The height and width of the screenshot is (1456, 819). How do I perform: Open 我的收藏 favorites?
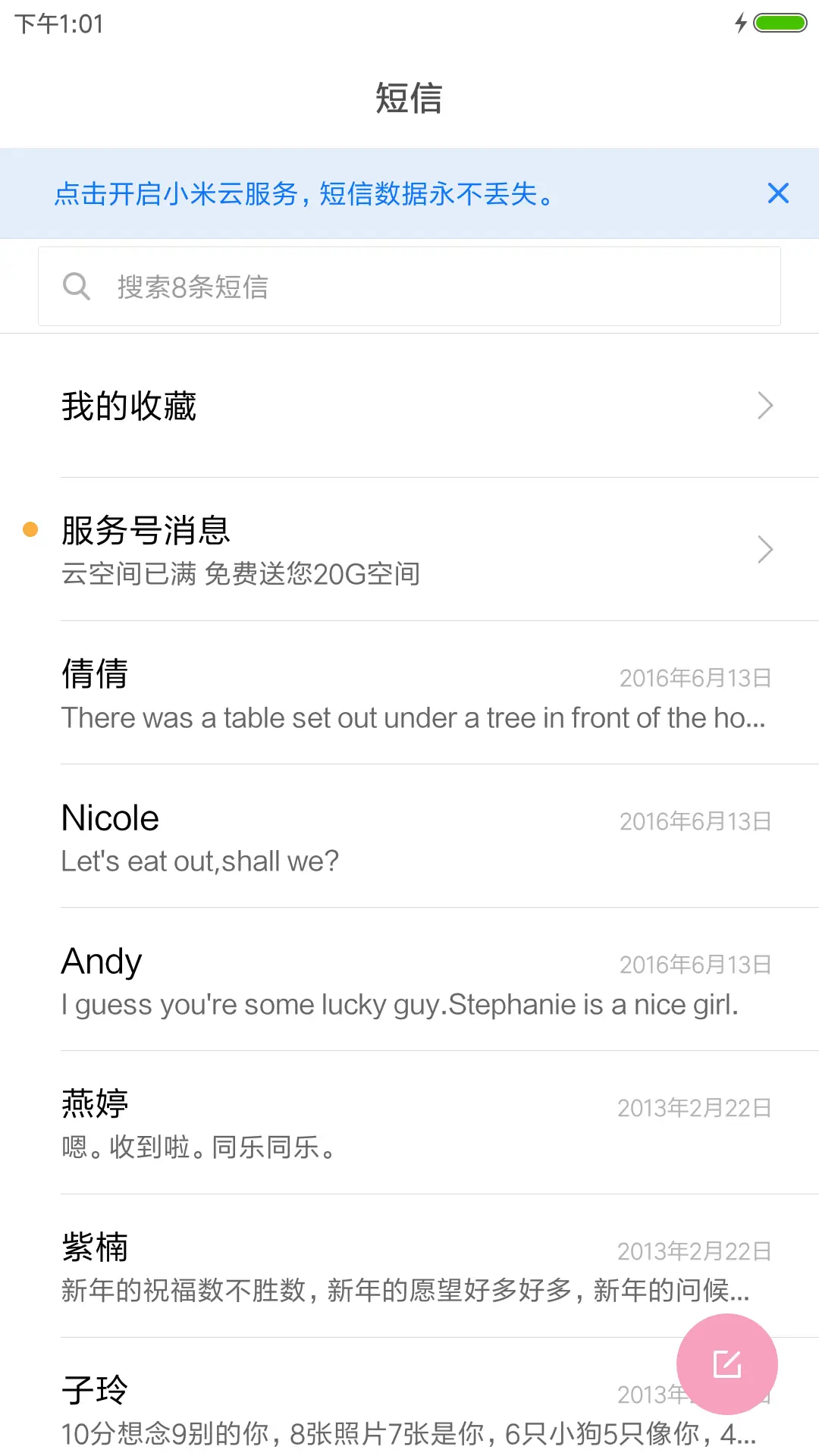pyautogui.click(x=409, y=406)
